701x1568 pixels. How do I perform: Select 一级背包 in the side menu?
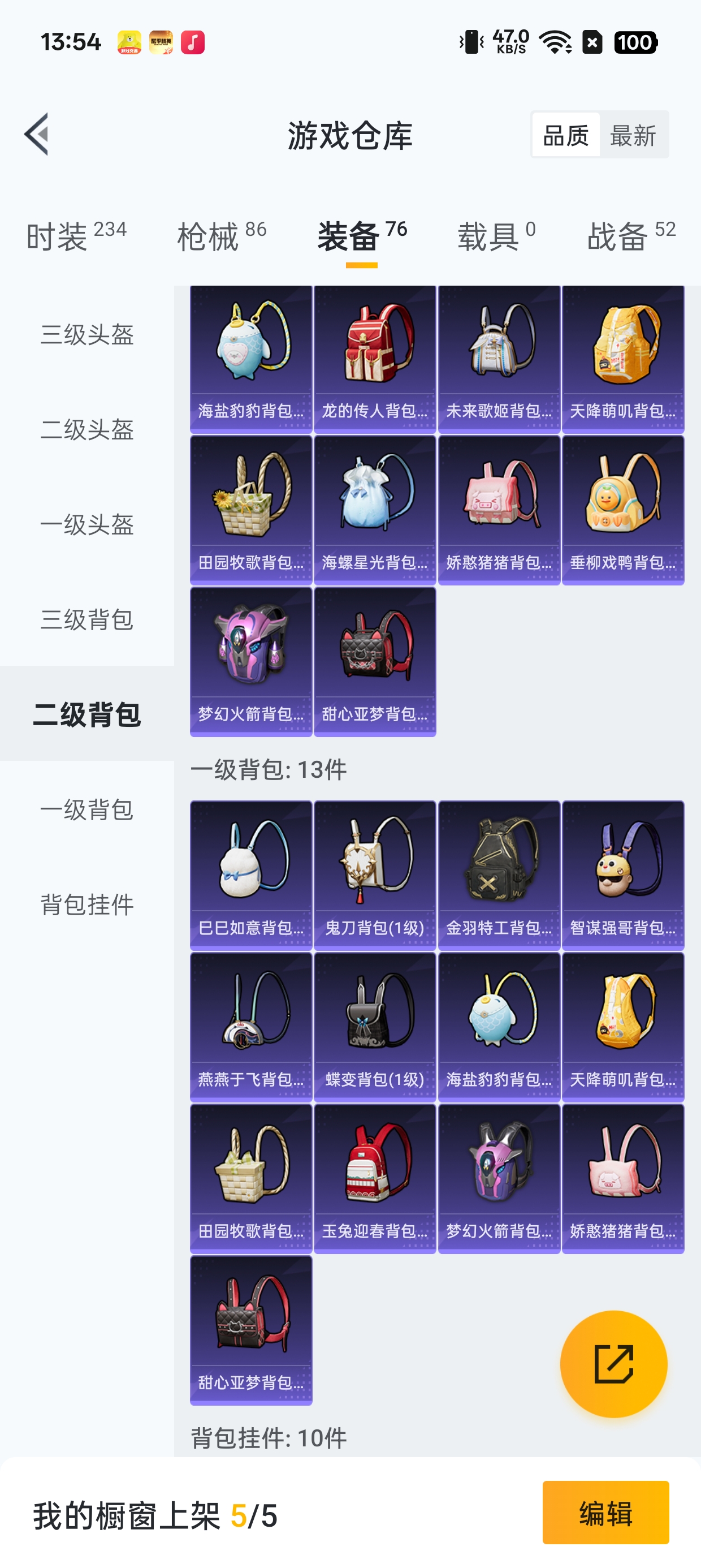87,809
